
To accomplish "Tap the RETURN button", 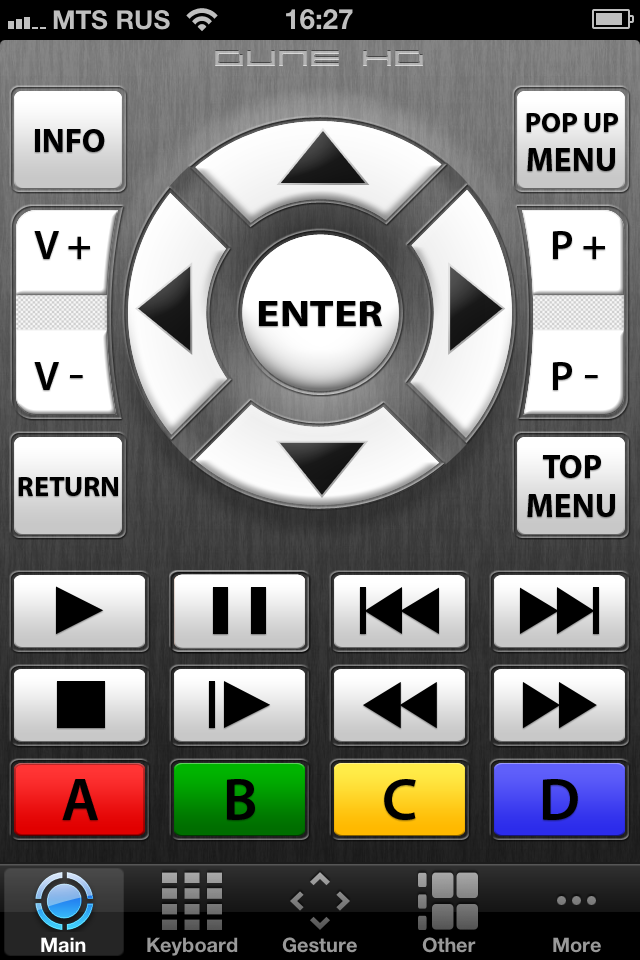I will pyautogui.click(x=68, y=487).
